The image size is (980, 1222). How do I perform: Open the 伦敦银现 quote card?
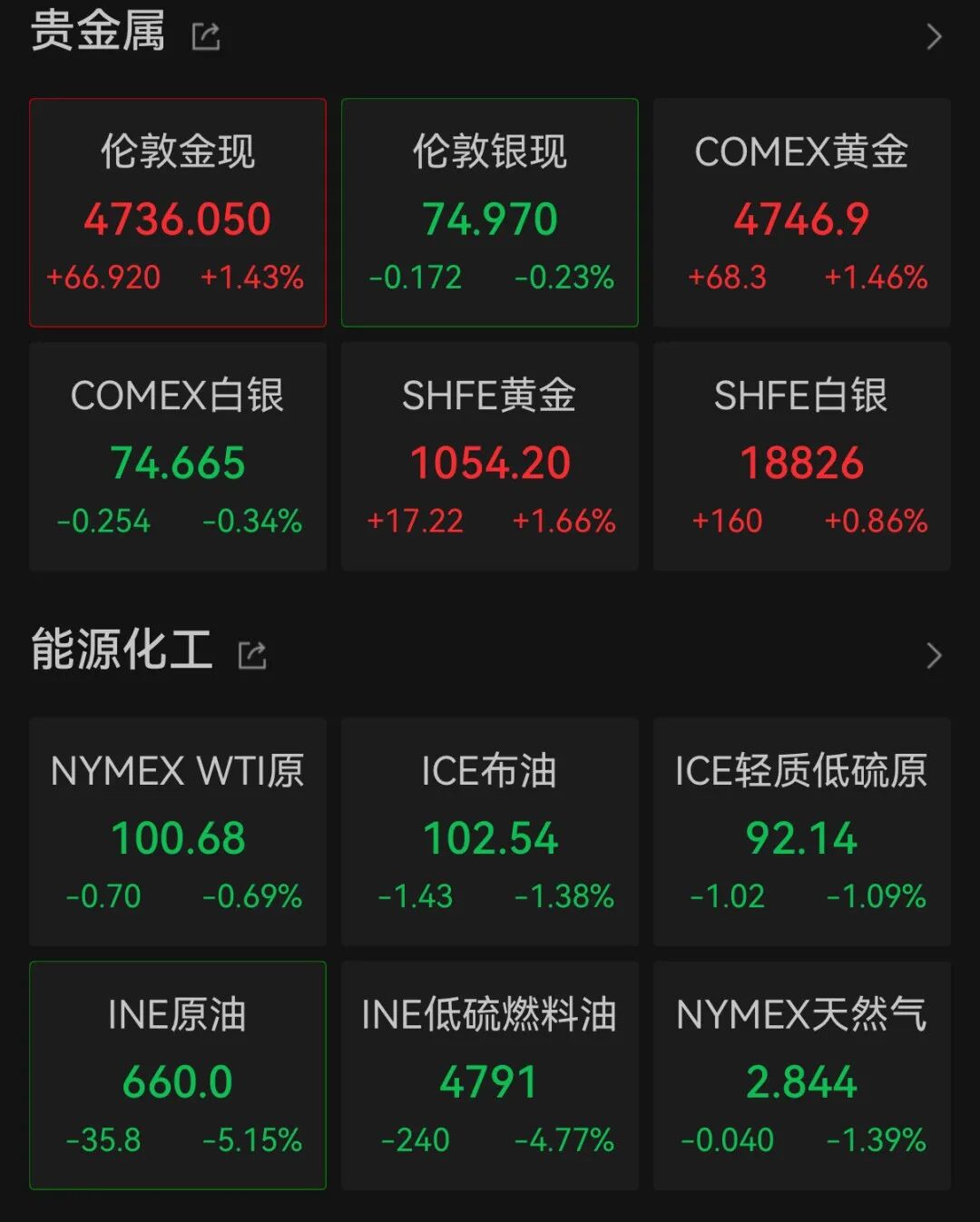(x=490, y=212)
